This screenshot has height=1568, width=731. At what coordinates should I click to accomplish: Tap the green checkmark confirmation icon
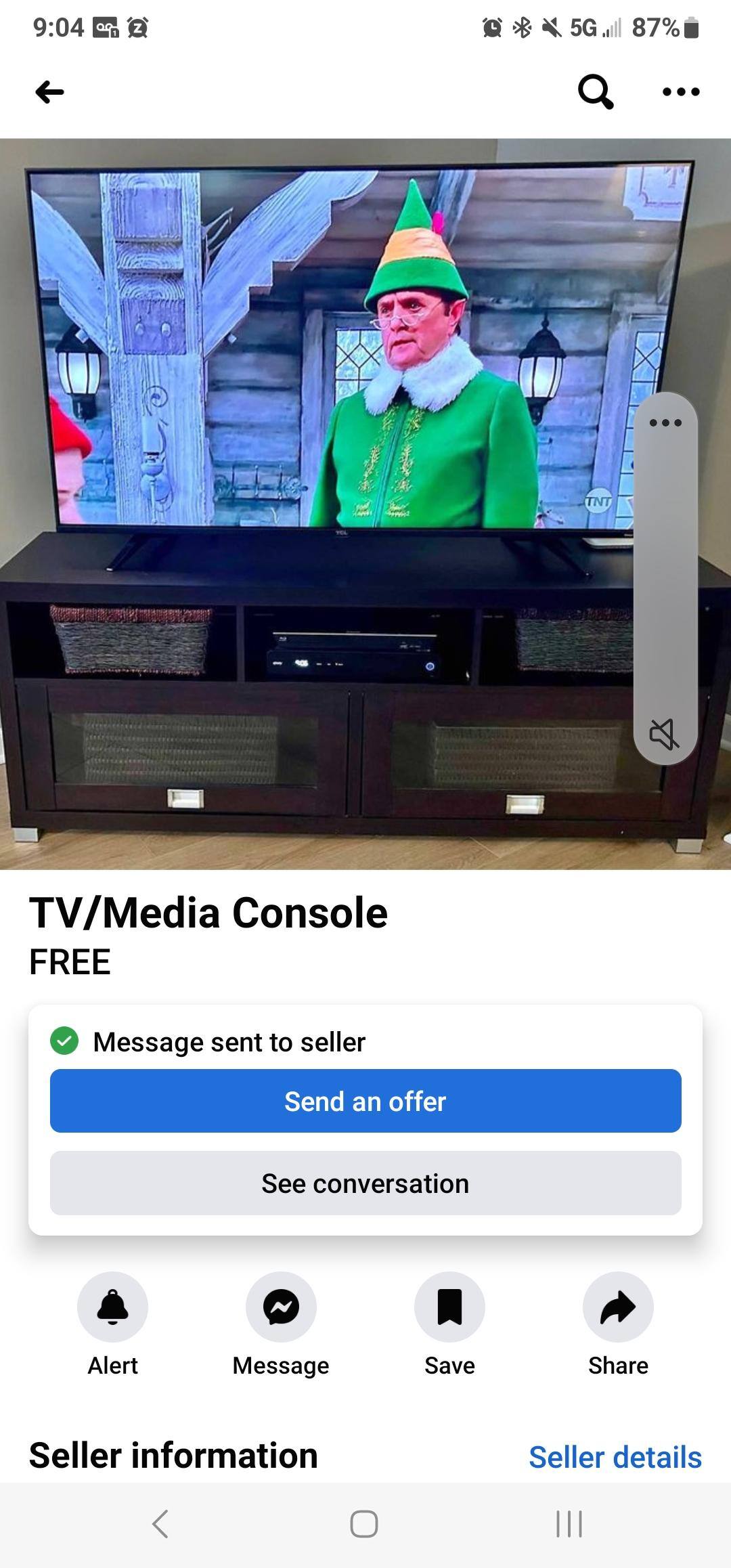64,1043
